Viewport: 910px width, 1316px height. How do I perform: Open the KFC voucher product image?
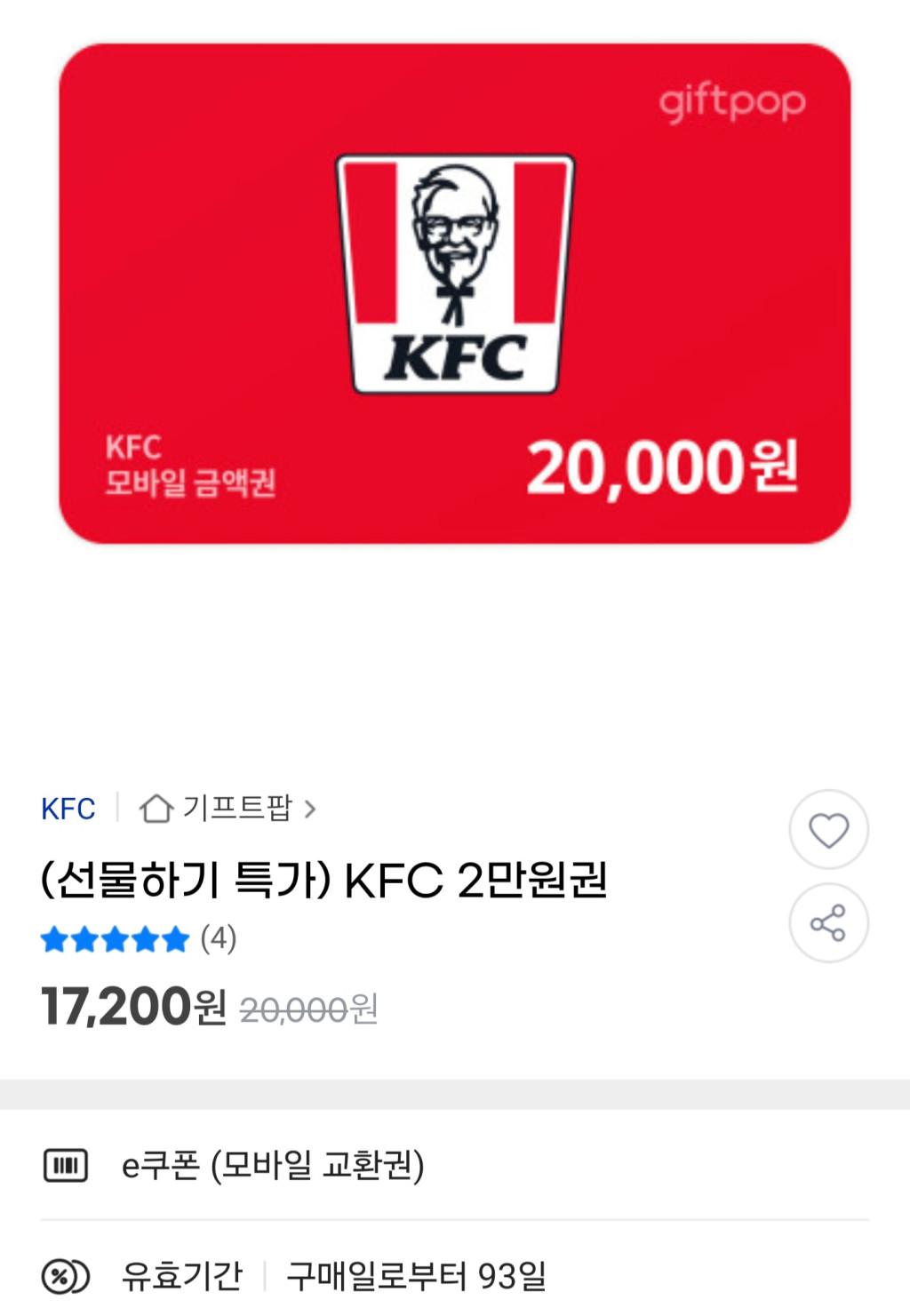coord(454,293)
